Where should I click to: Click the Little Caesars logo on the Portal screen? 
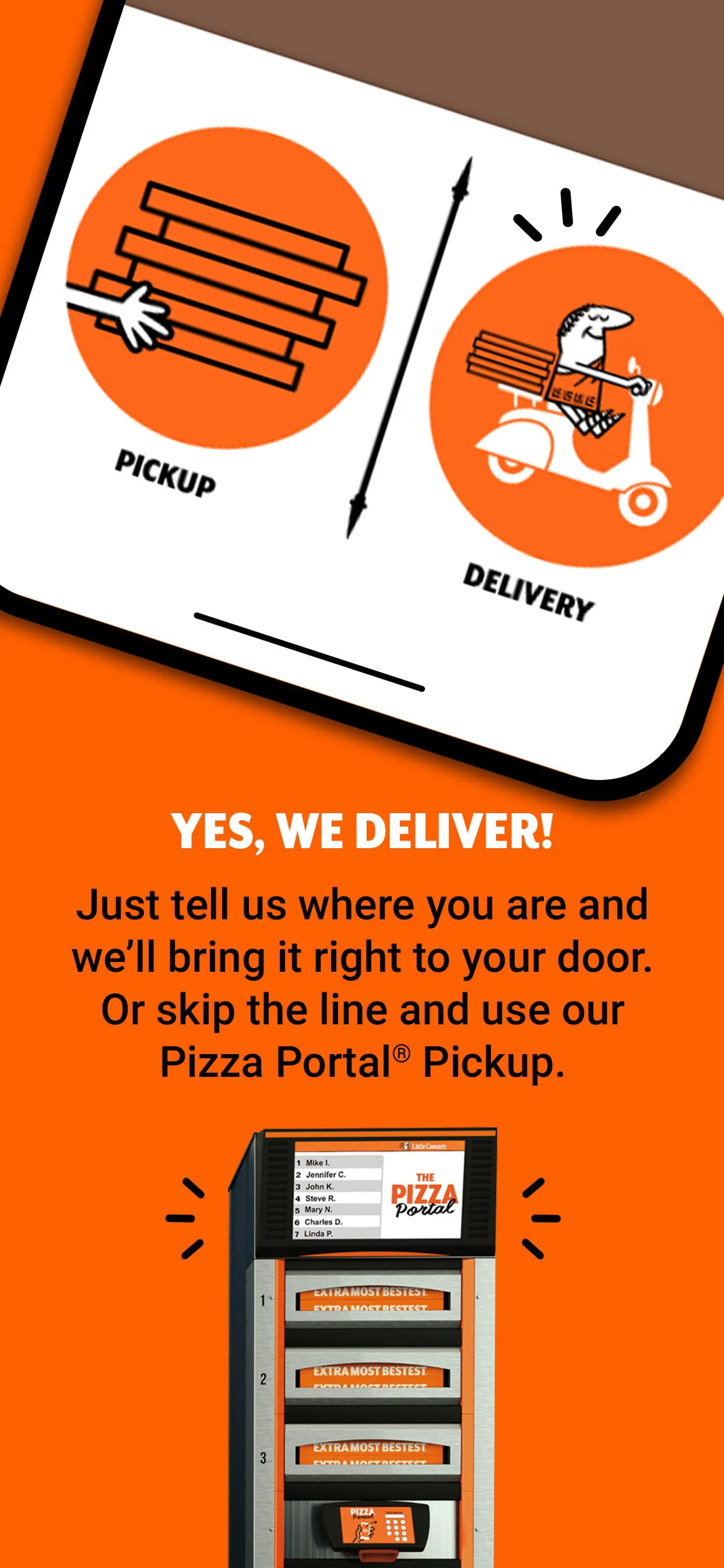[x=423, y=1146]
